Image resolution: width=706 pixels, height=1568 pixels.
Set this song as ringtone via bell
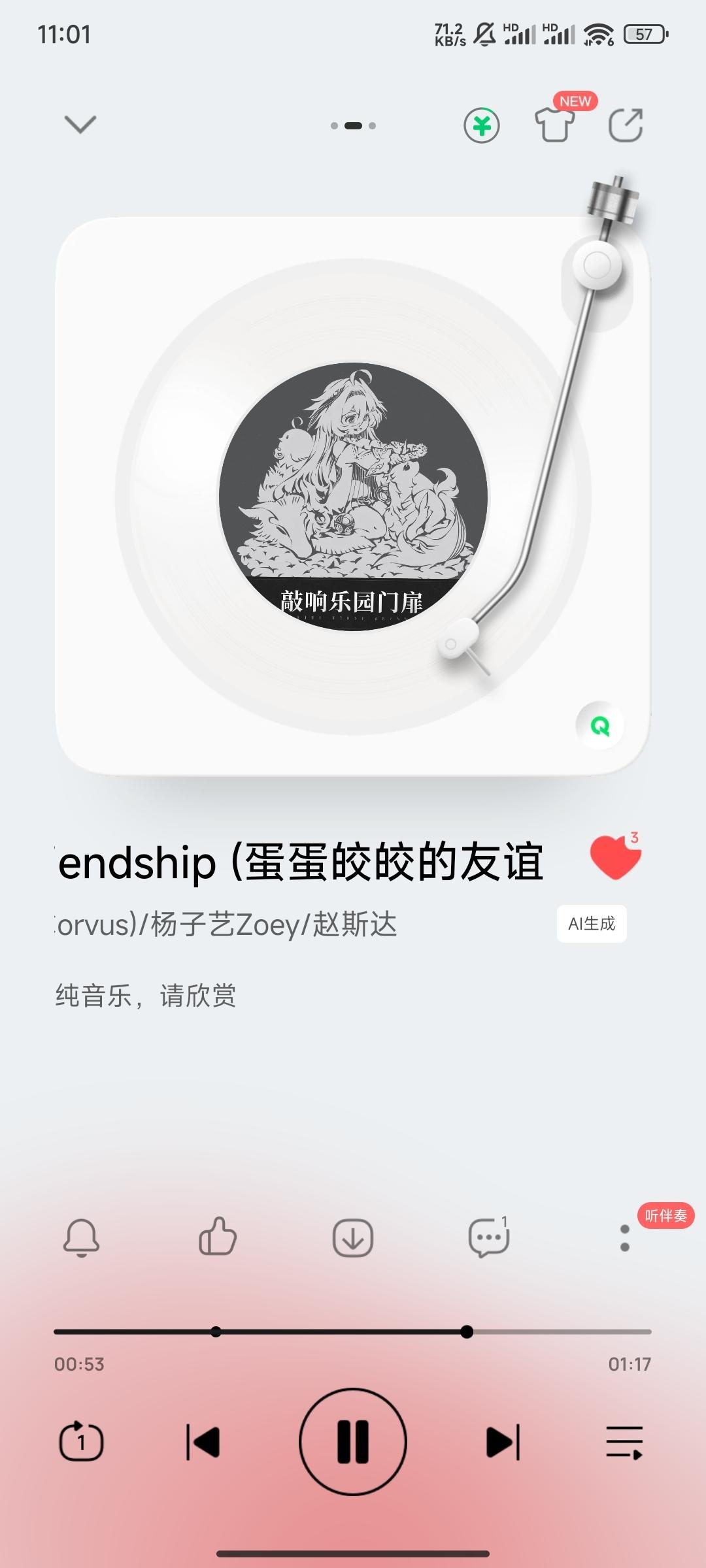tap(81, 1237)
